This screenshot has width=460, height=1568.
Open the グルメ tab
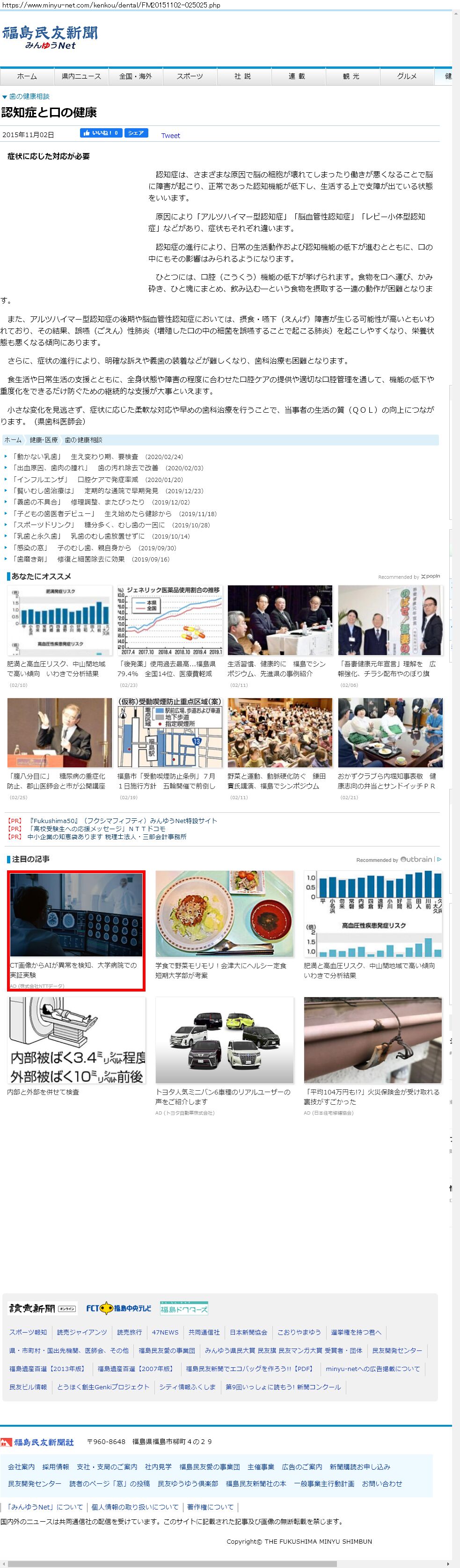tap(407, 76)
